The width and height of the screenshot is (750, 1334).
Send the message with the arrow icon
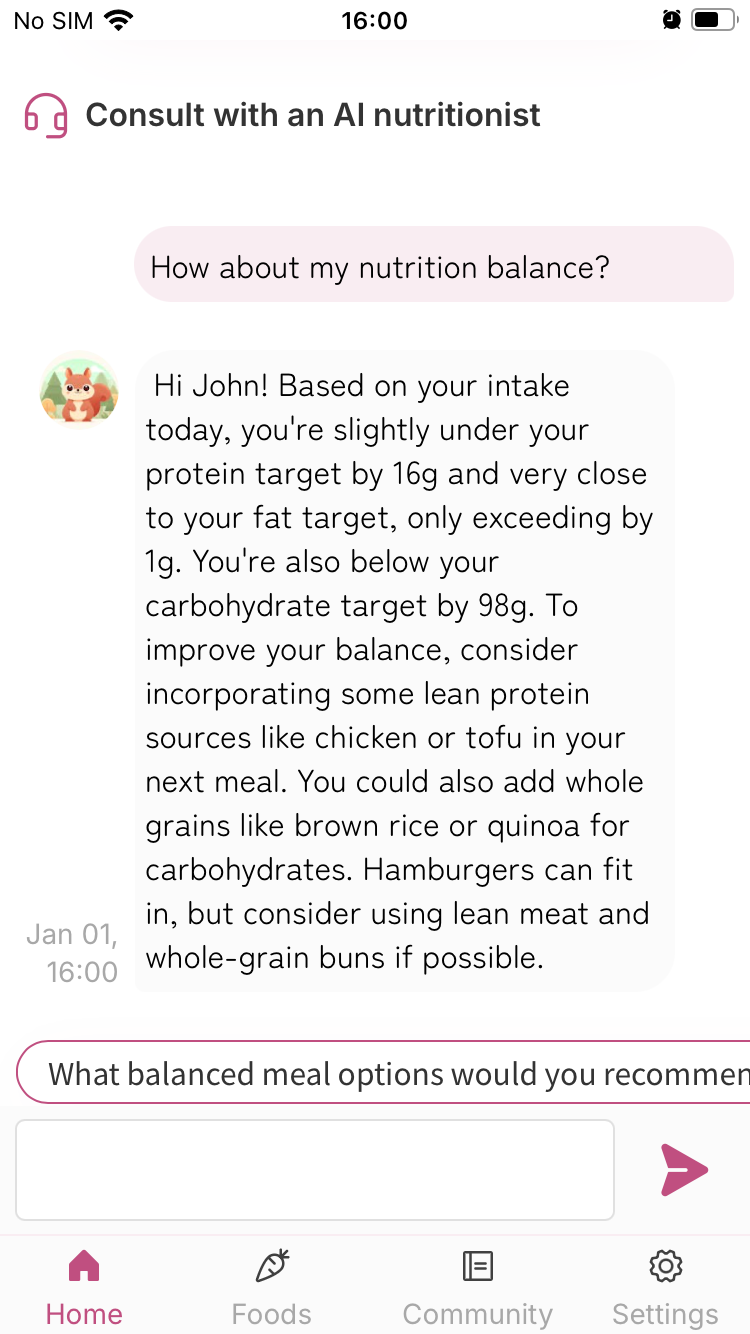(684, 1170)
